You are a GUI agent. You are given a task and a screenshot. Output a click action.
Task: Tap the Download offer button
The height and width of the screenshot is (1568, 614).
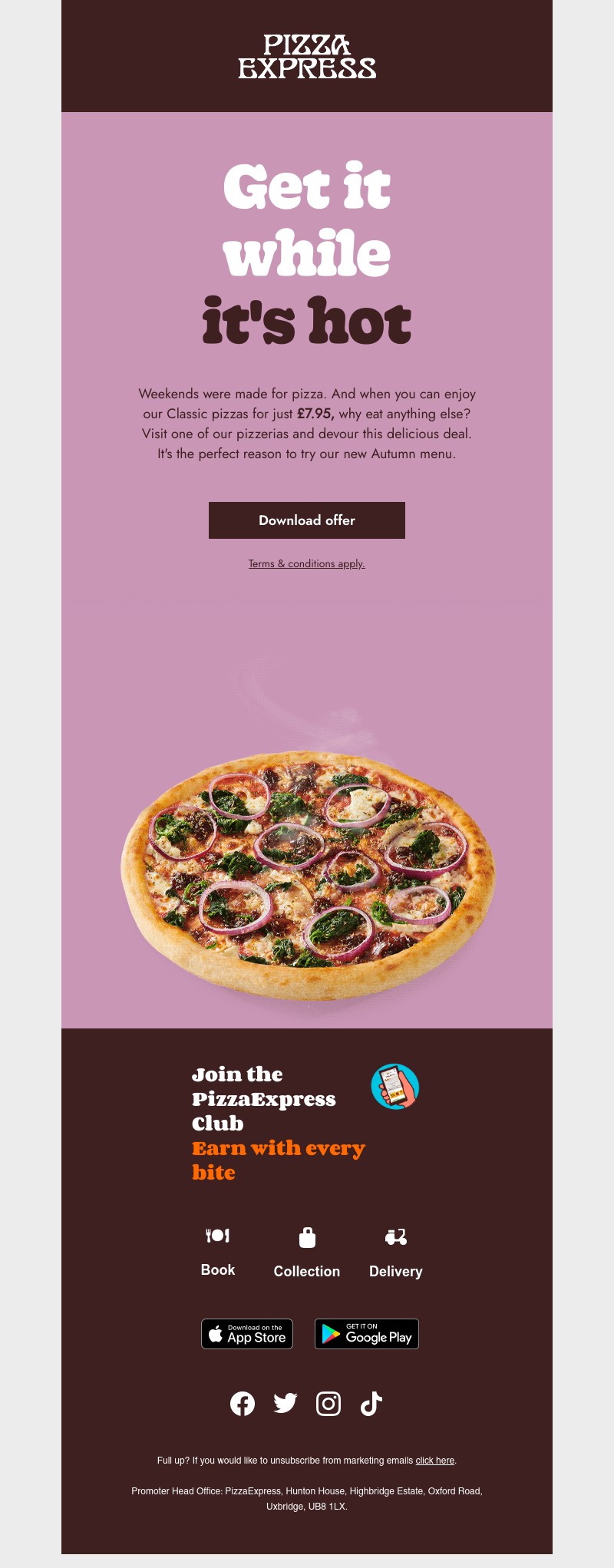[307, 520]
